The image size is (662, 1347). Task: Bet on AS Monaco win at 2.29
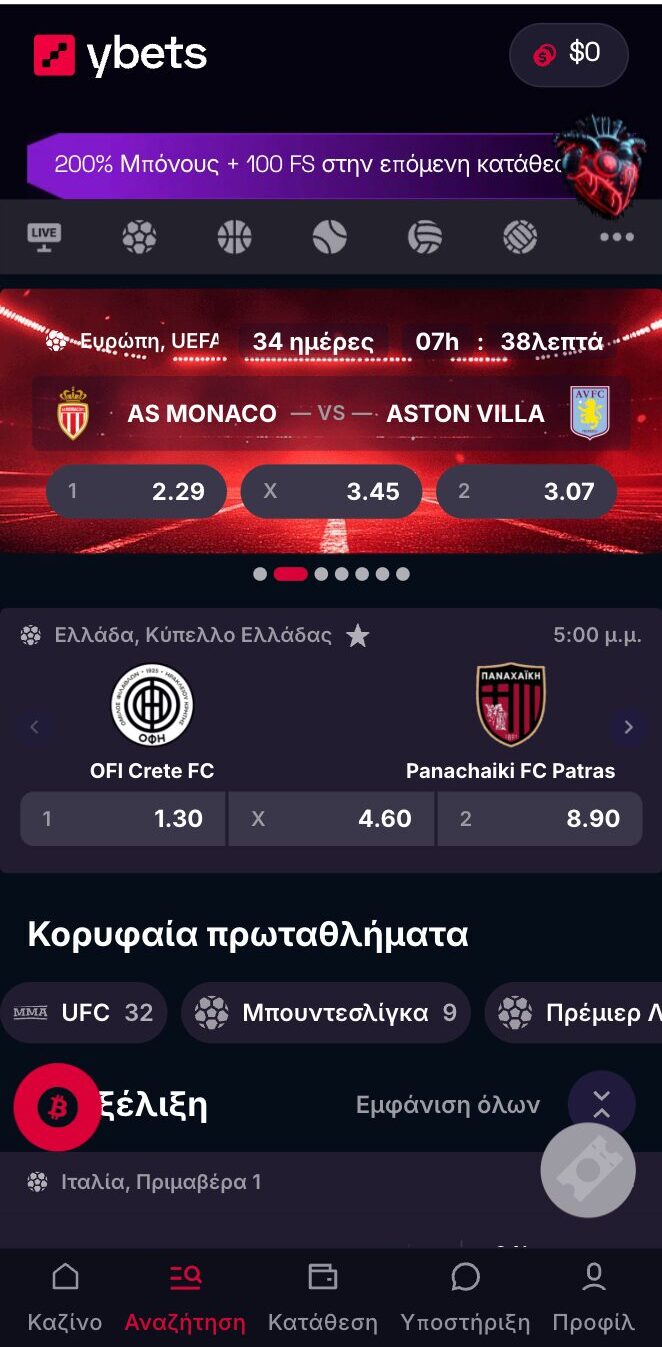(137, 491)
